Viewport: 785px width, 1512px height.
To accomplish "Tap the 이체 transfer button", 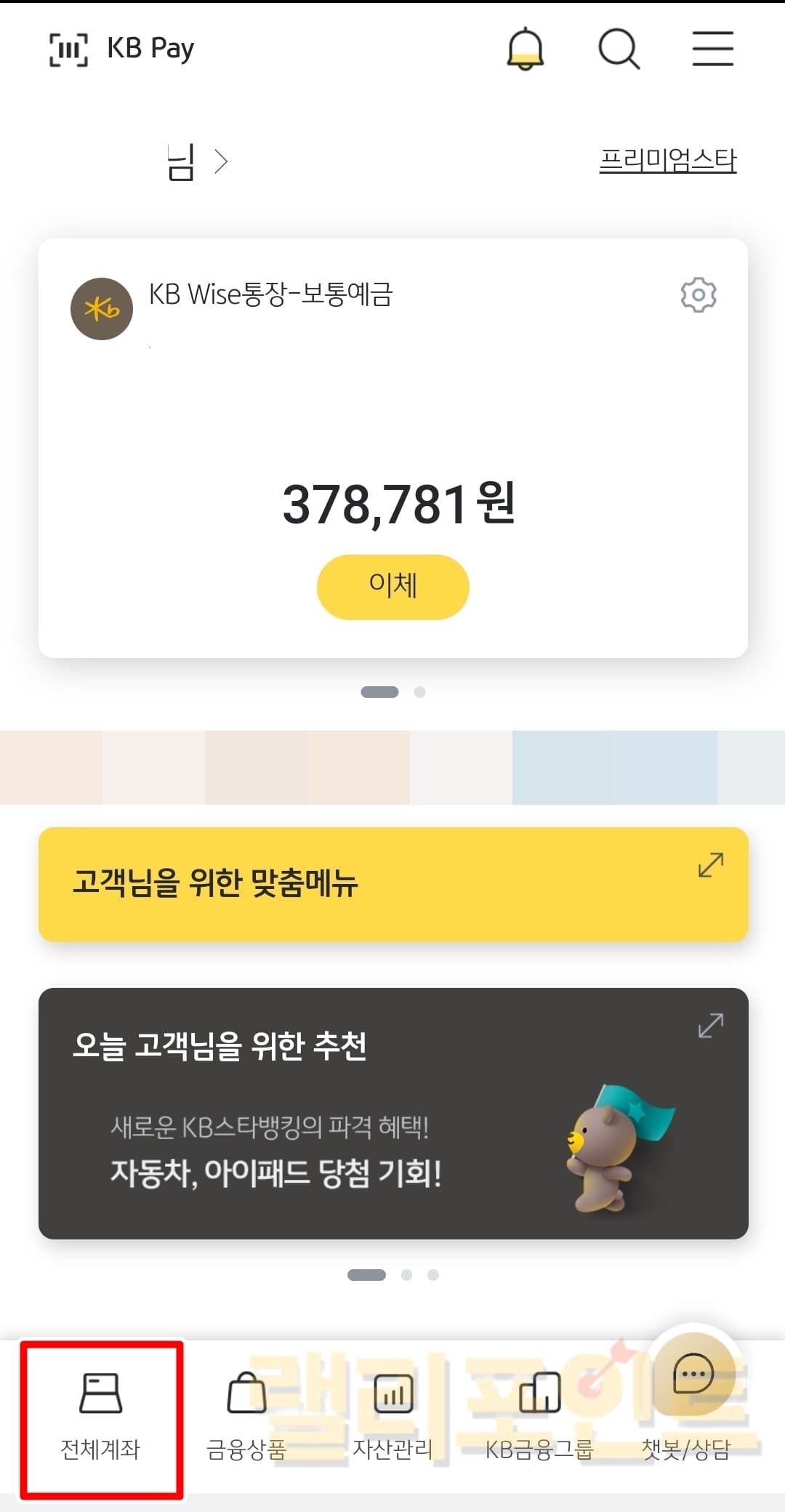I will [392, 587].
